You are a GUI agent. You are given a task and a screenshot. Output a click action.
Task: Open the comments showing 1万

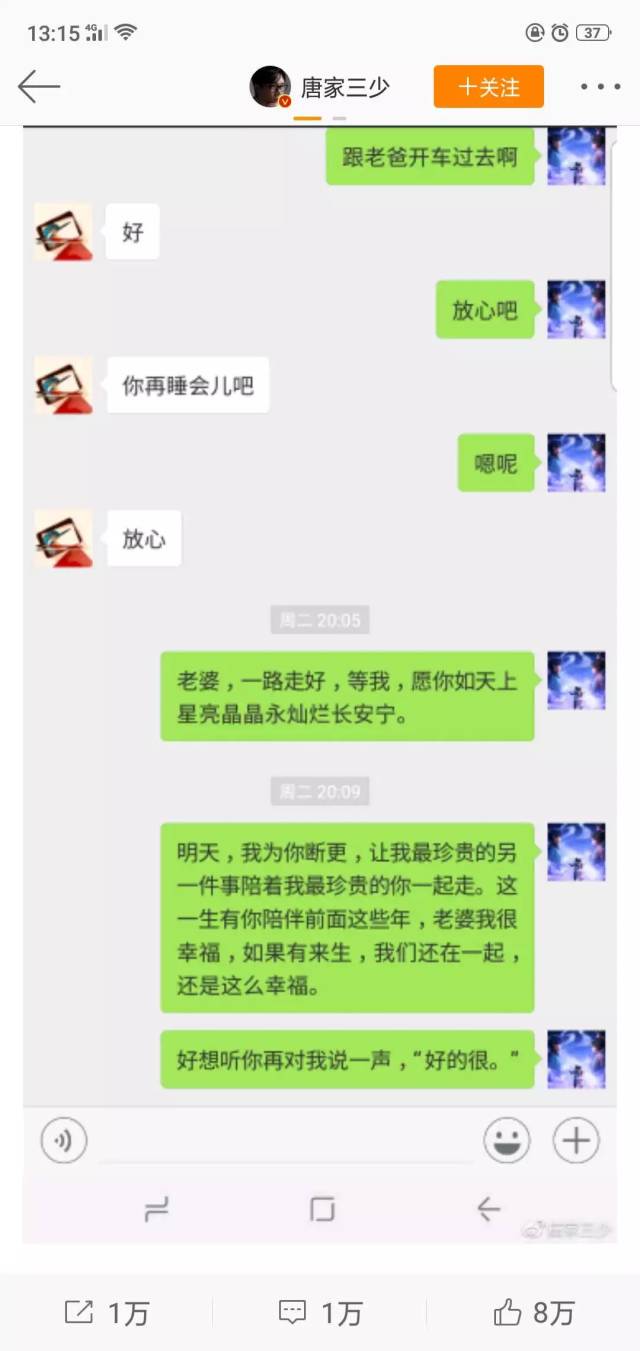point(320,1312)
